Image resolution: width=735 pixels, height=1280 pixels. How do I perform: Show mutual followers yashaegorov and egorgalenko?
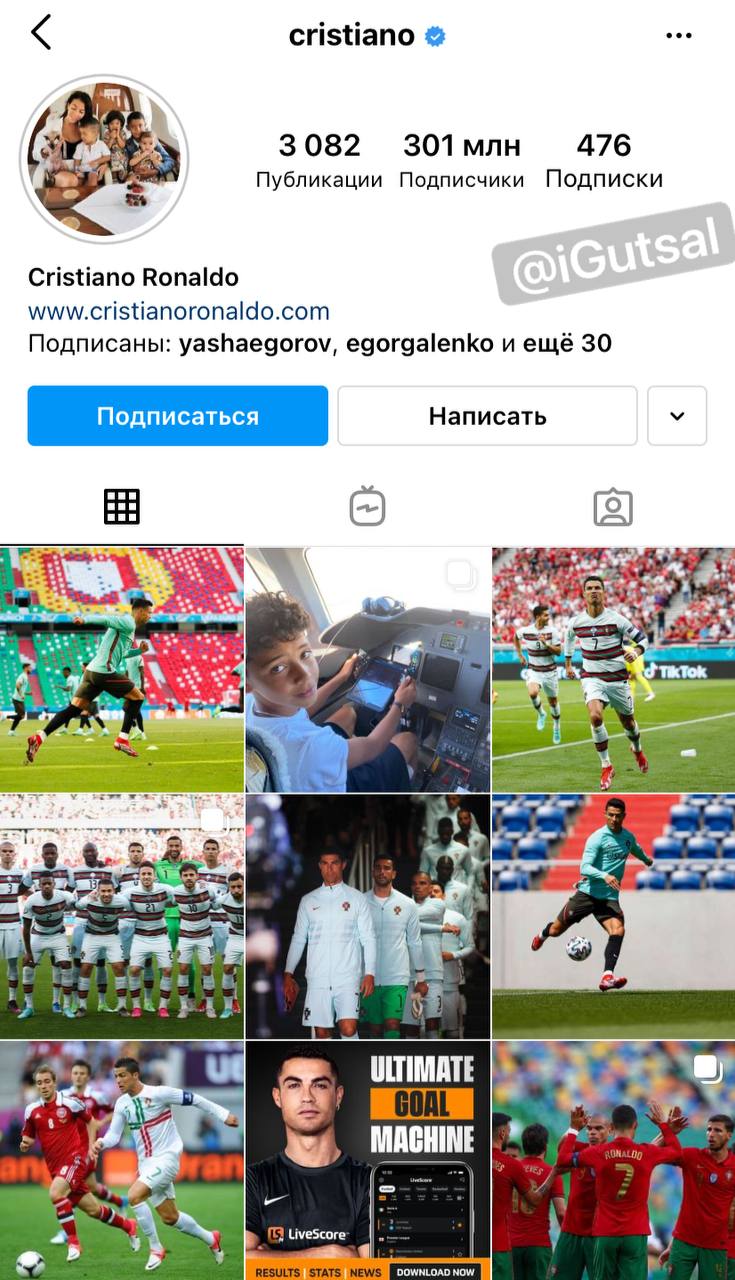click(319, 344)
